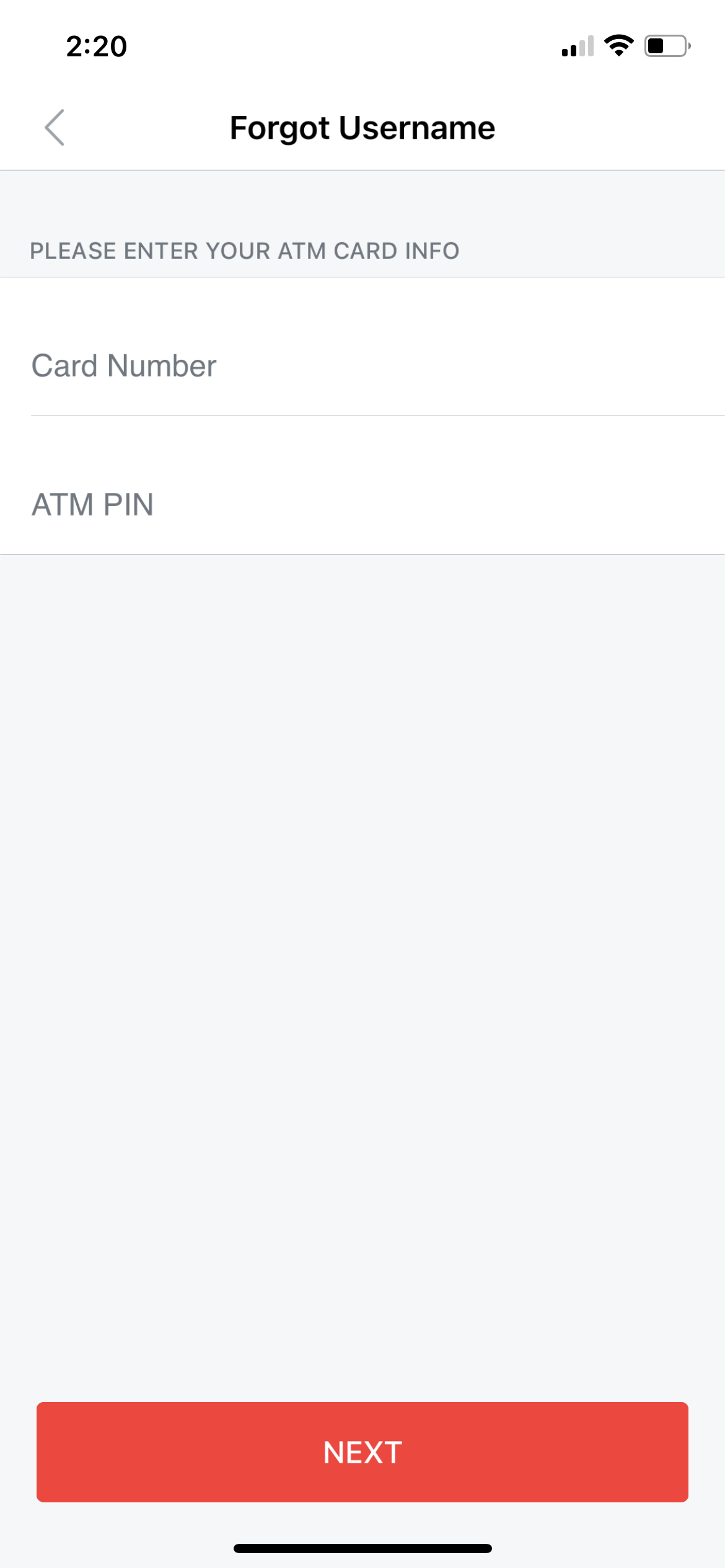
Task: Select the ATM PIN field
Action: [362, 504]
